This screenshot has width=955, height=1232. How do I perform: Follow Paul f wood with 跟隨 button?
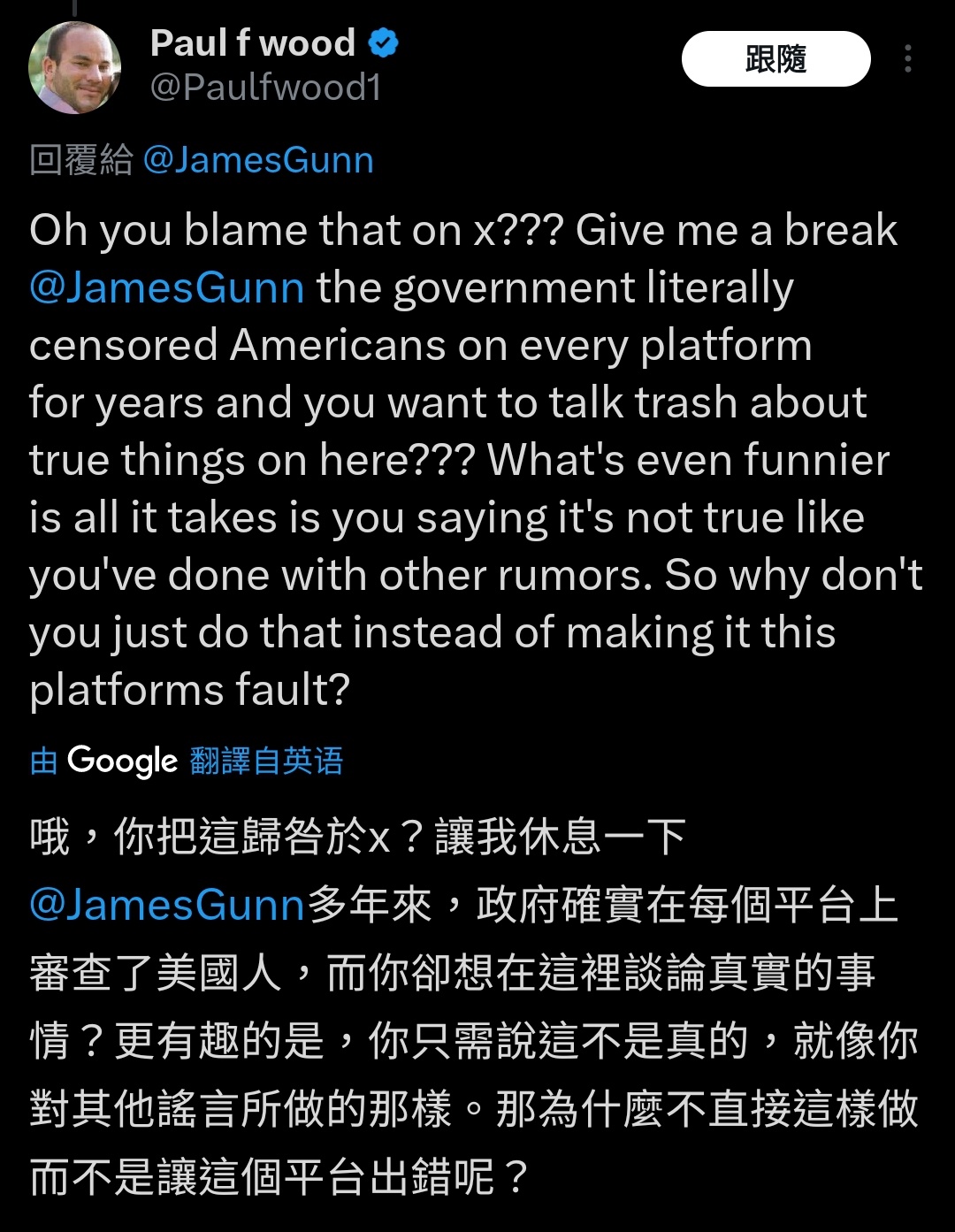coord(775,59)
